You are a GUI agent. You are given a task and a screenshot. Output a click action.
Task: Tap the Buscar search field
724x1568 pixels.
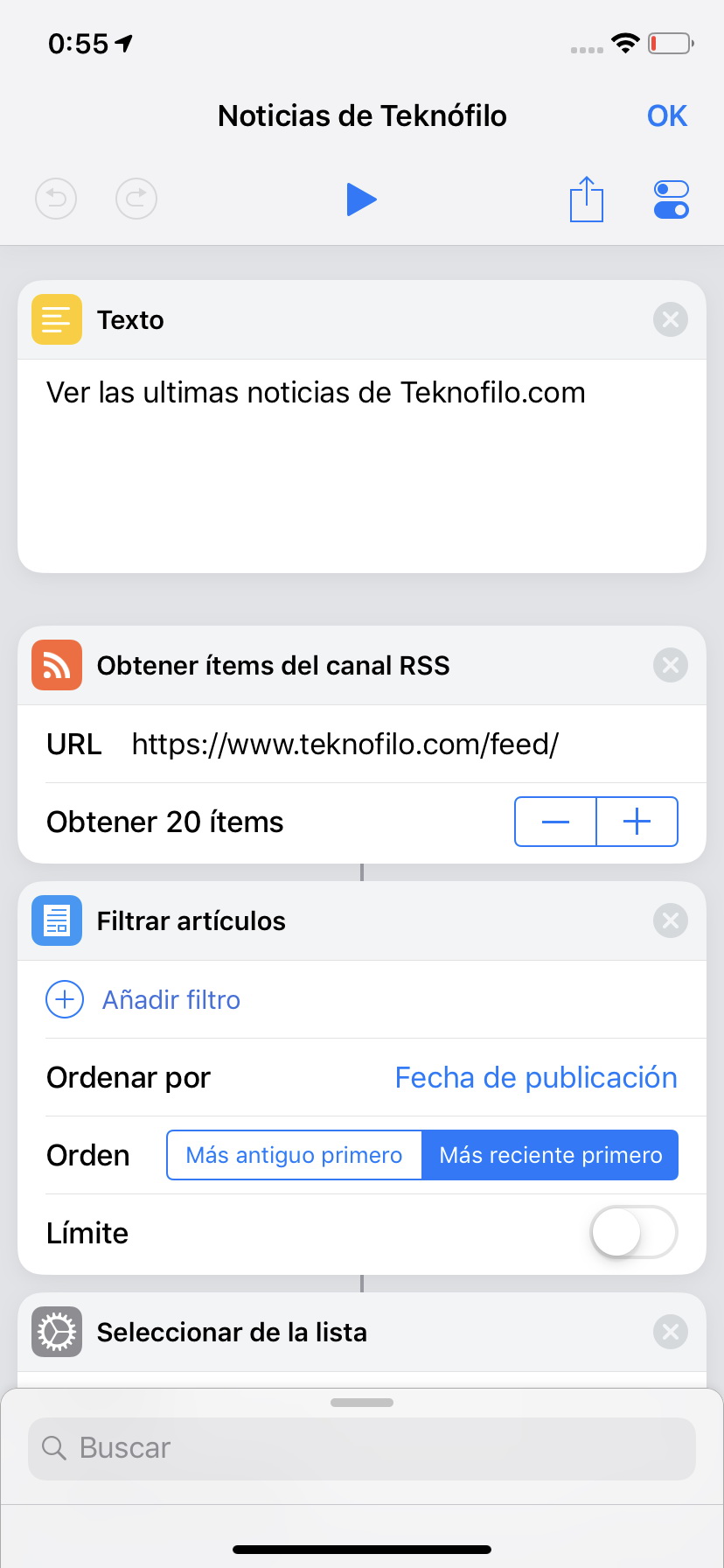tap(362, 1448)
